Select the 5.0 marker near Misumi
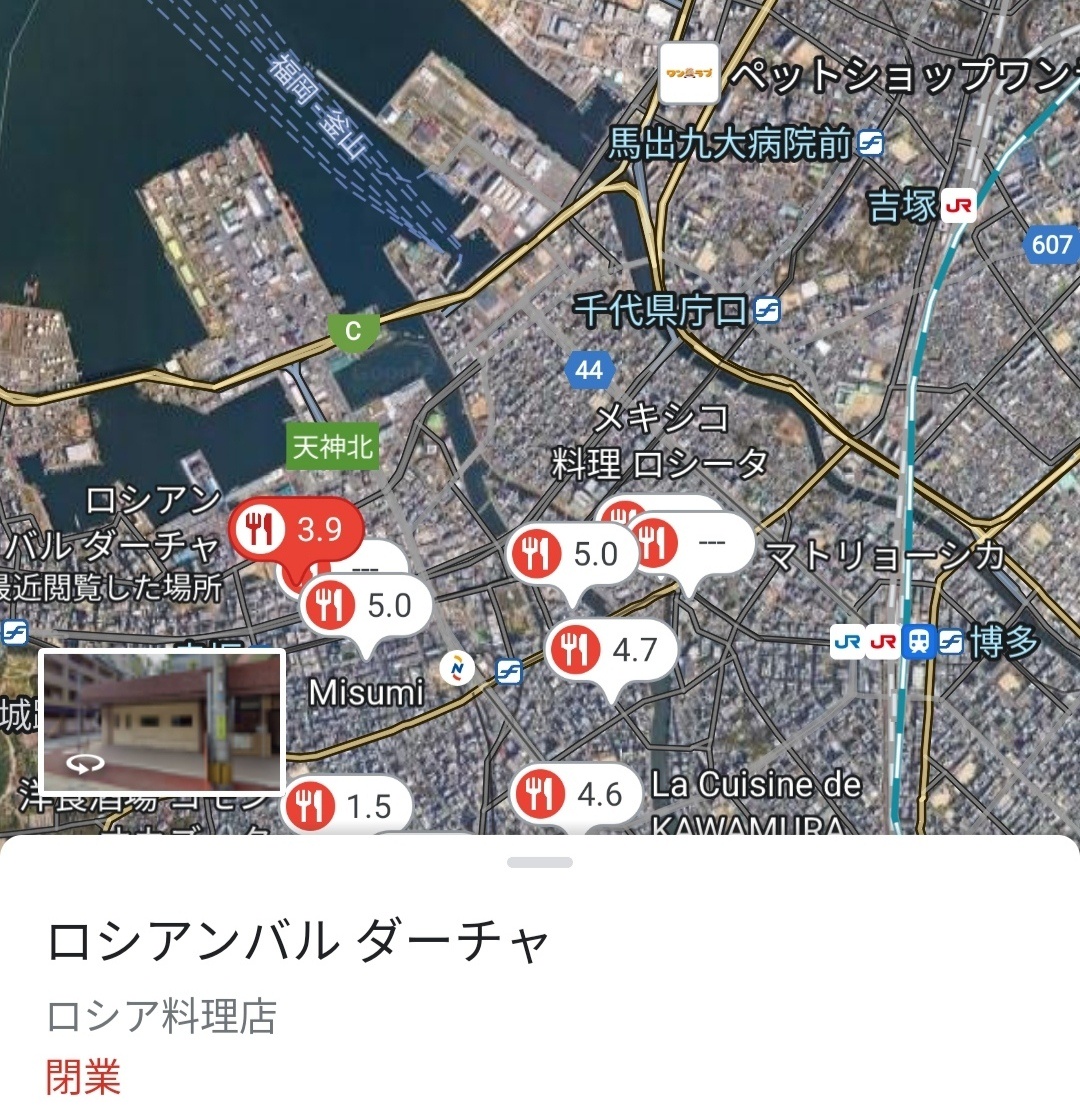 point(366,605)
